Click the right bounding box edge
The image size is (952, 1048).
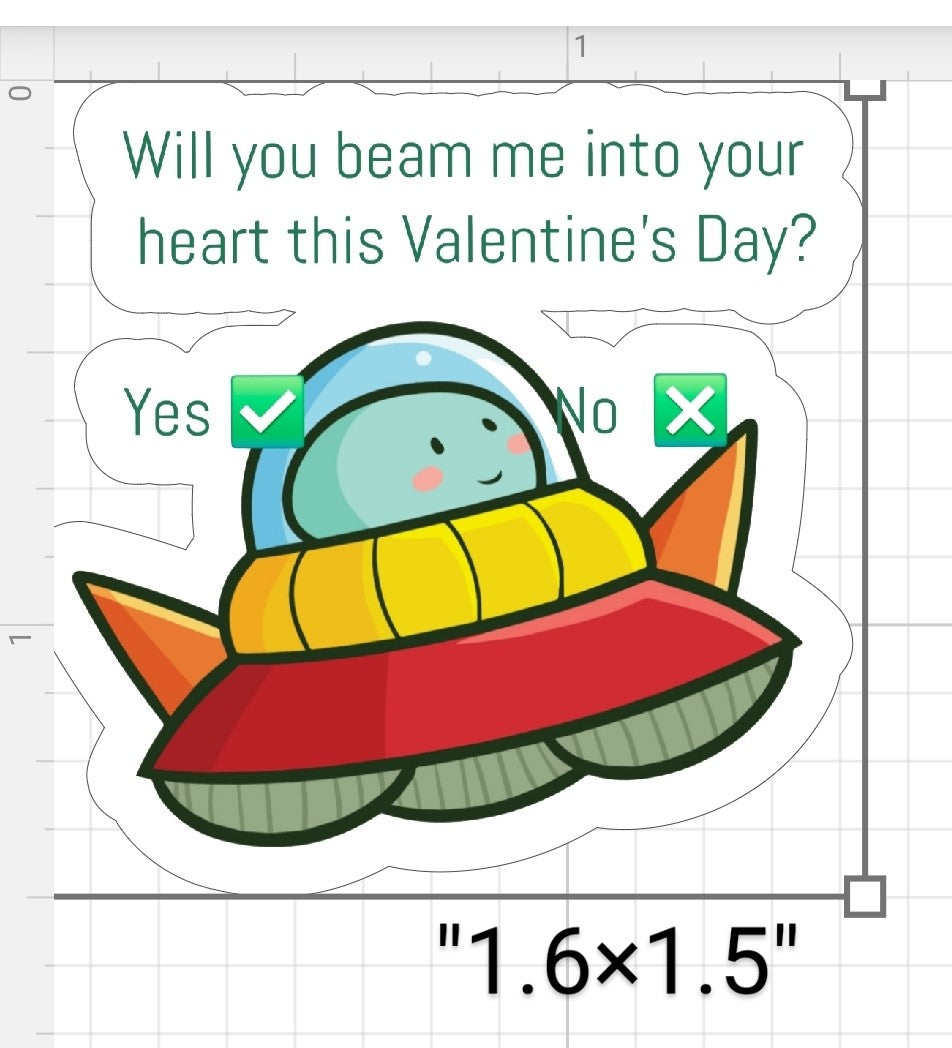(x=863, y=500)
